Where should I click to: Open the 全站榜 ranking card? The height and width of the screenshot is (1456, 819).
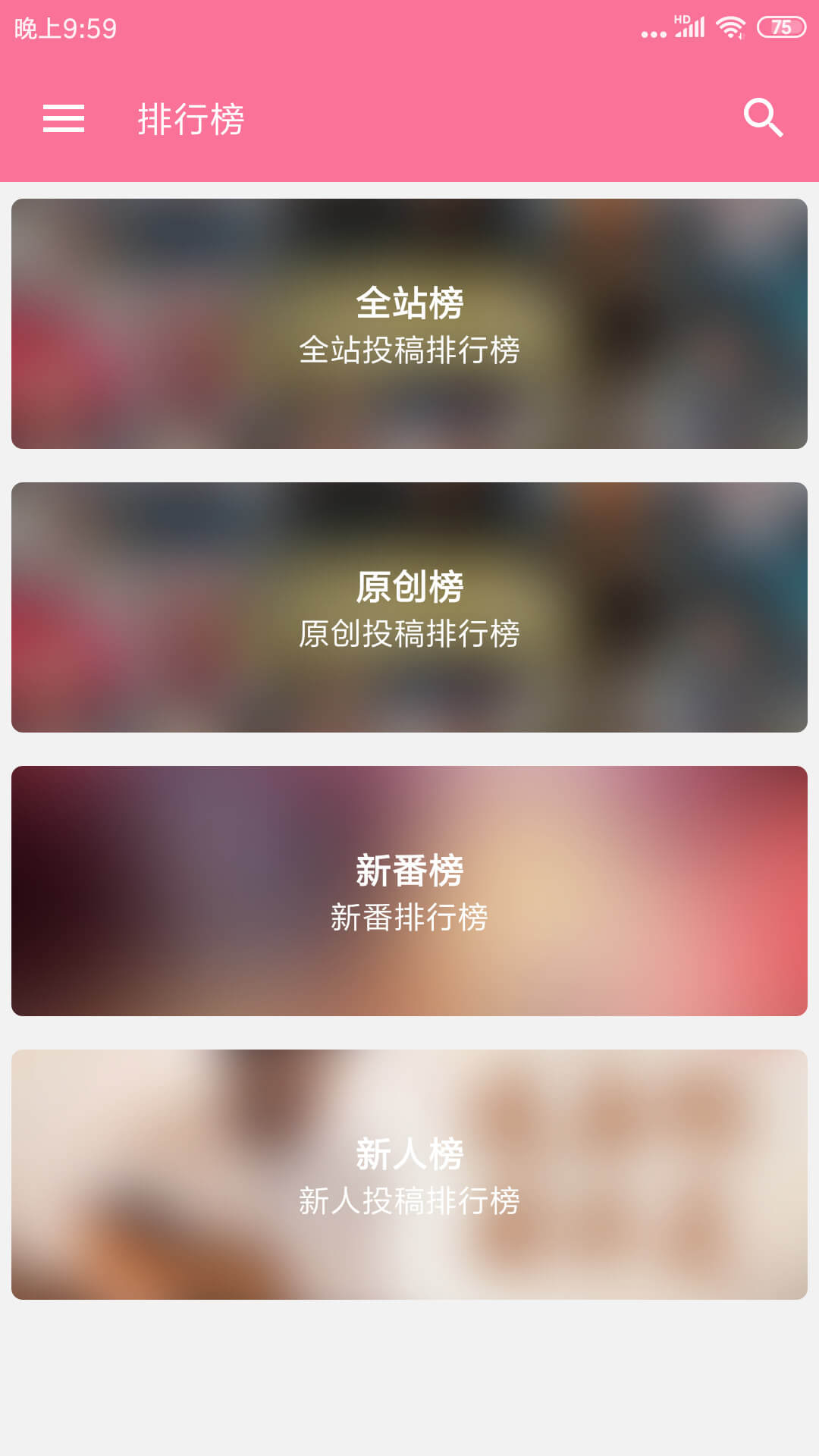pyautogui.click(x=409, y=324)
